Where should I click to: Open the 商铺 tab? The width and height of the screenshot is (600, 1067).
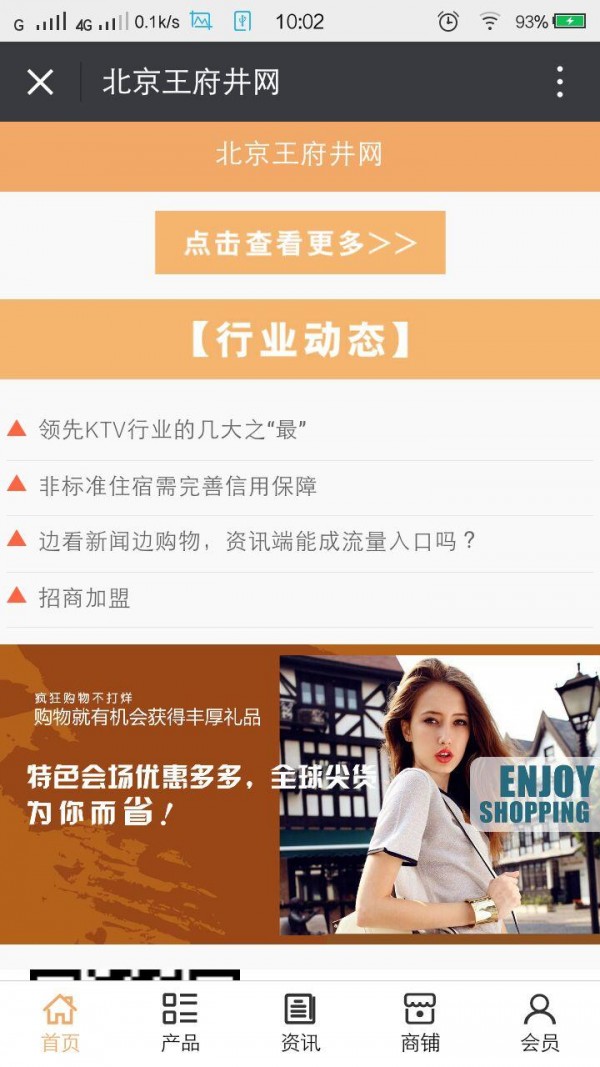coord(420,1022)
